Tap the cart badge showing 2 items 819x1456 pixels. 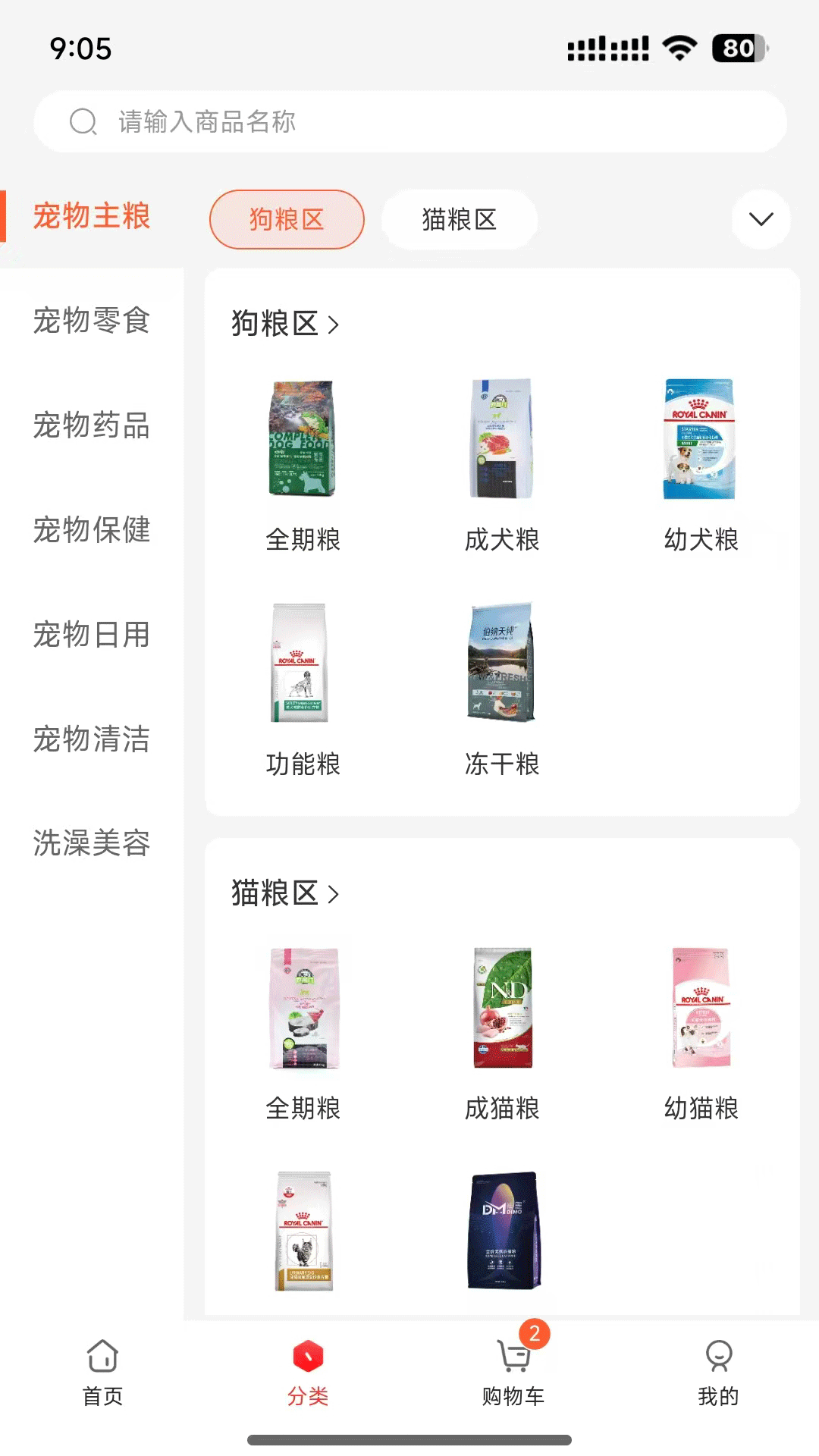535,1331
